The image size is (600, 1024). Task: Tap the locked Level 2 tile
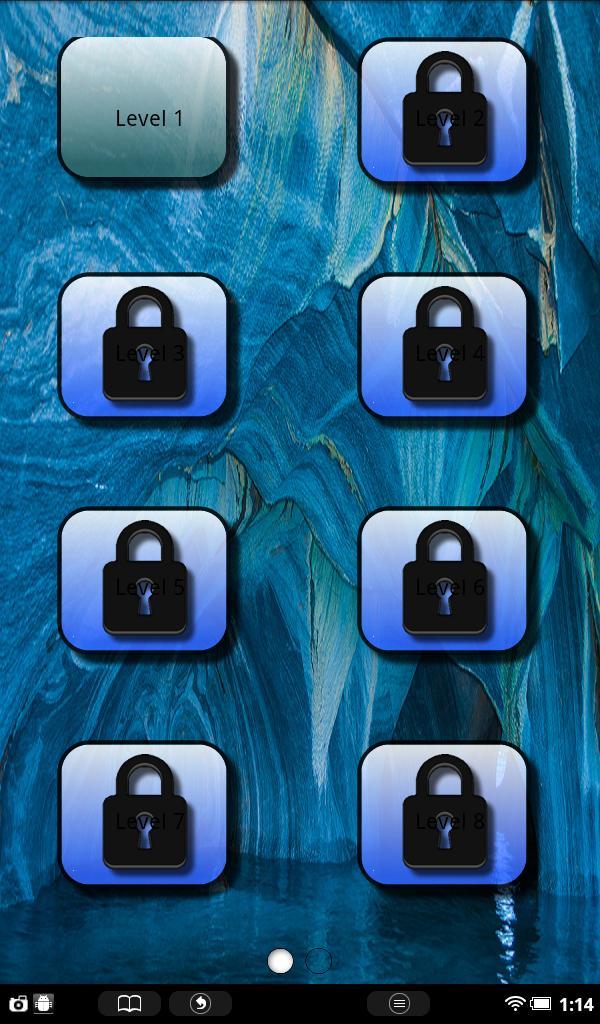point(443,110)
